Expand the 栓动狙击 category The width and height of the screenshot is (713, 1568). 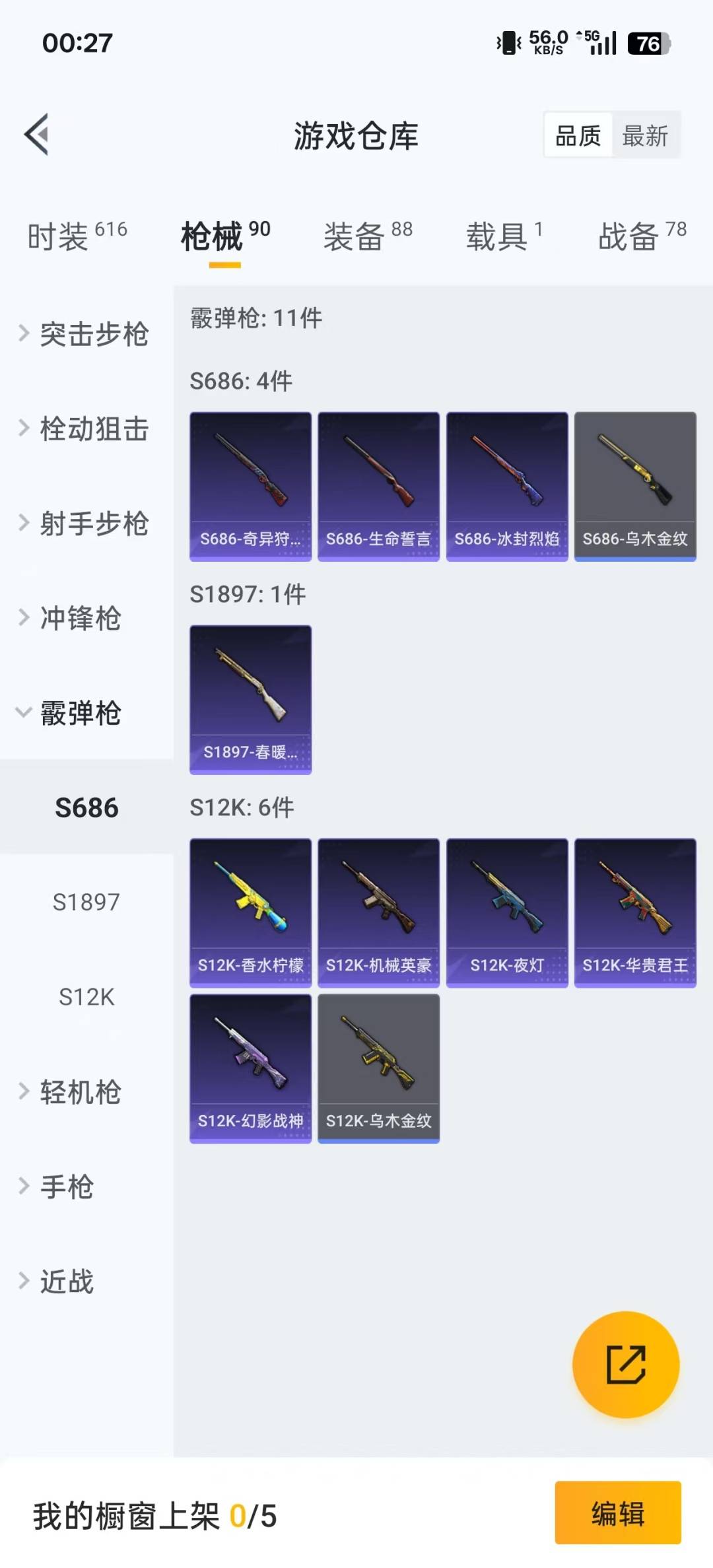(x=86, y=428)
